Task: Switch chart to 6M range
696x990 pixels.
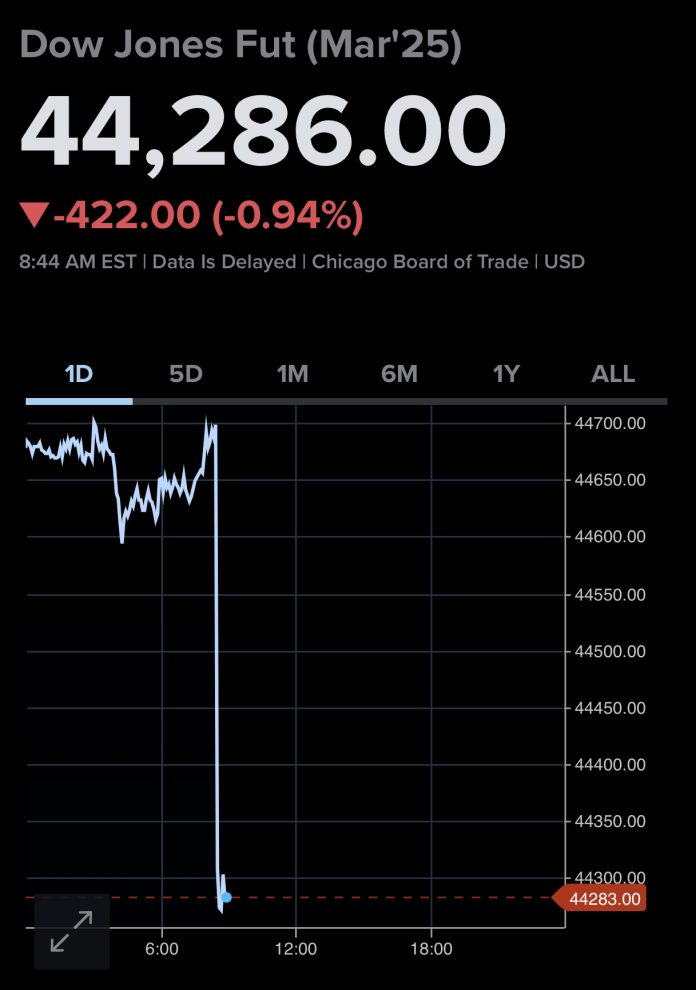Action: [399, 374]
